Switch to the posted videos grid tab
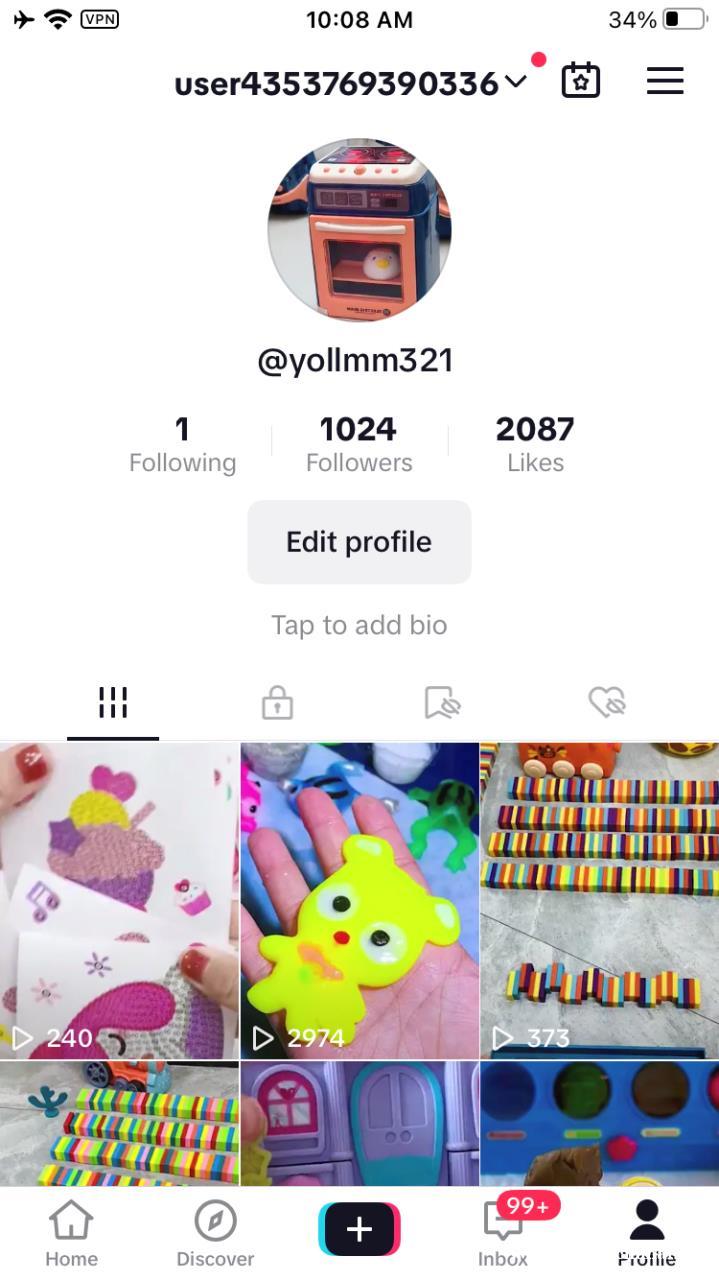Image resolution: width=719 pixels, height=1280 pixels. click(x=113, y=703)
